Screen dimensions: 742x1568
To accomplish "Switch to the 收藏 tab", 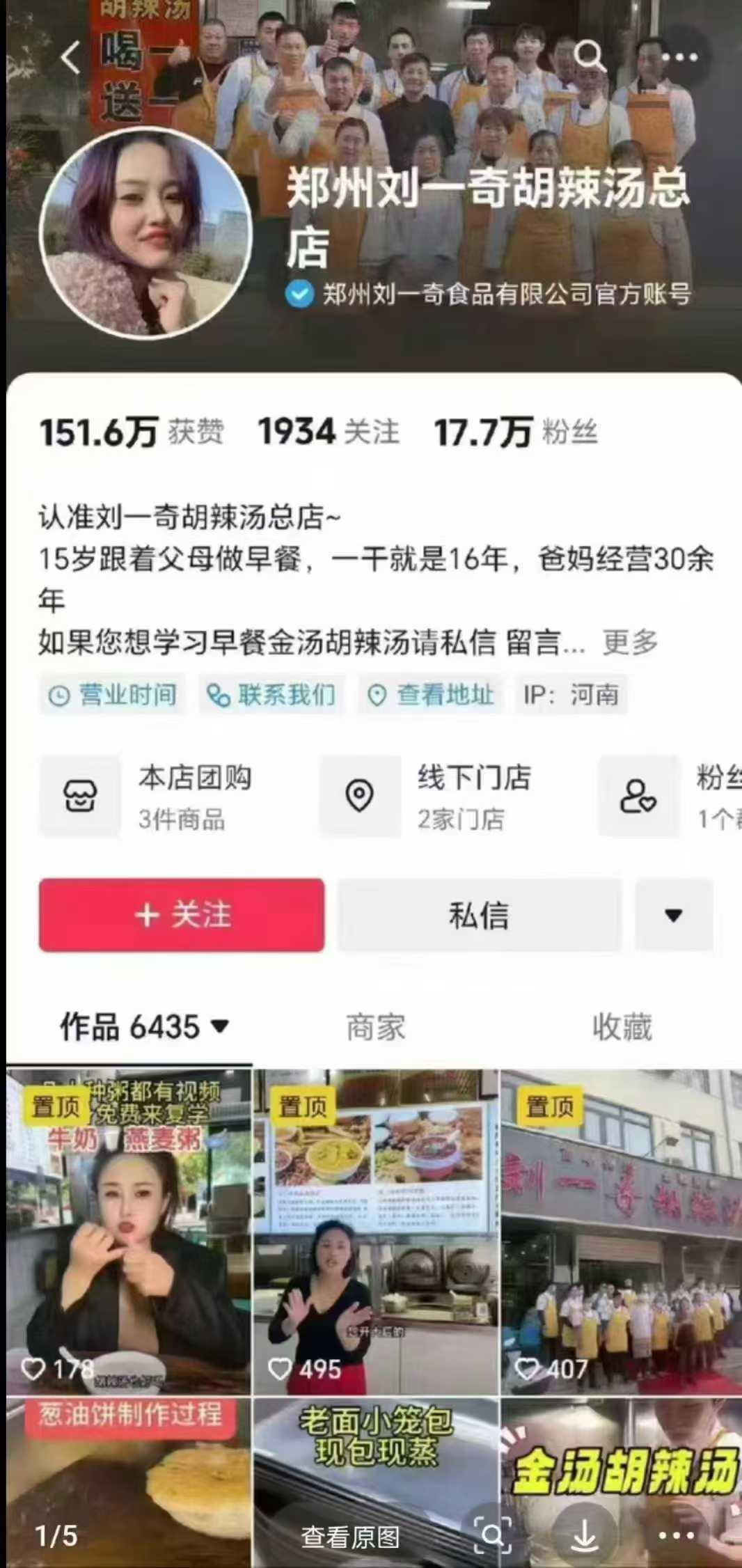I will (x=622, y=1028).
